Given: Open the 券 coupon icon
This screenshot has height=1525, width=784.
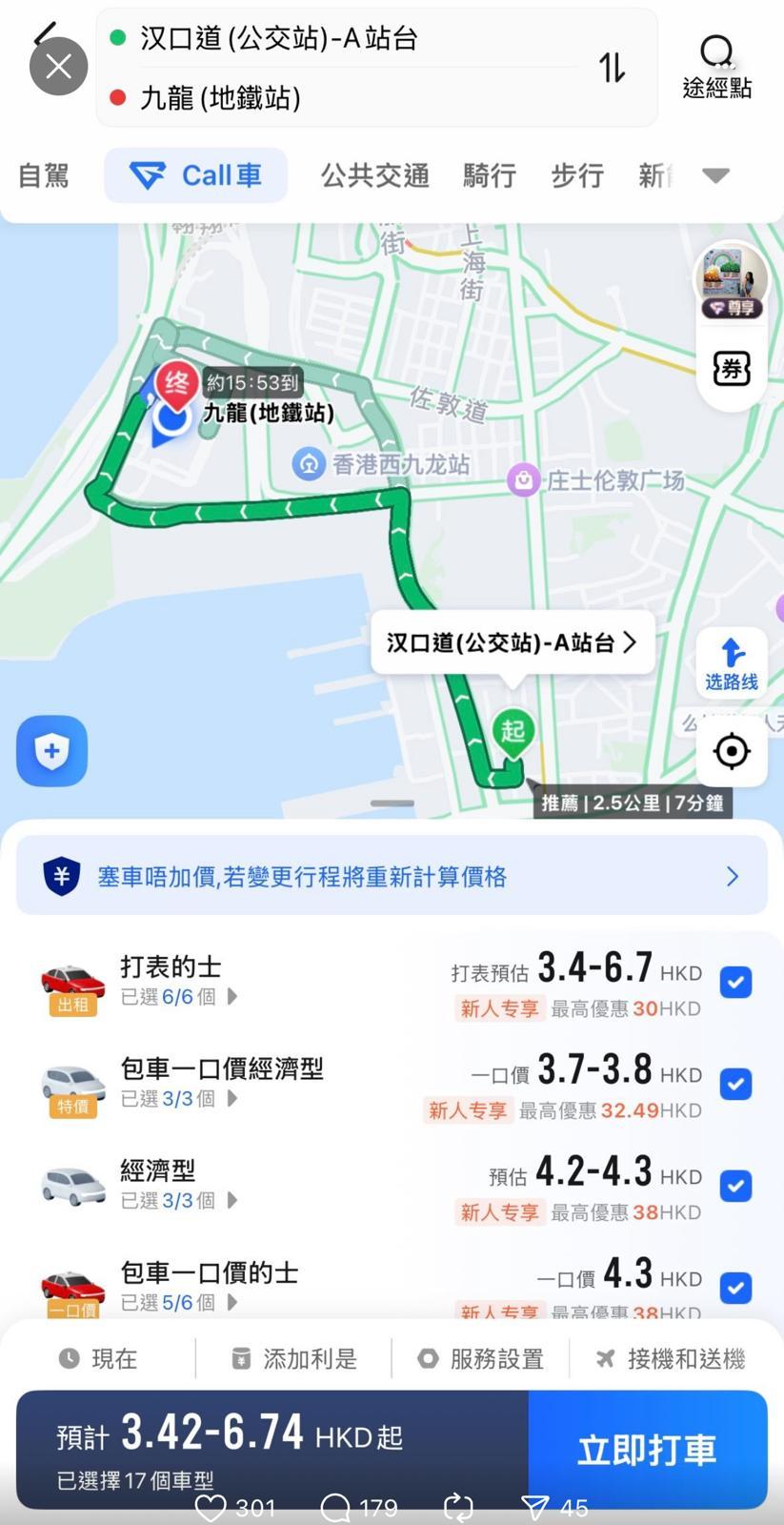Looking at the screenshot, I should (732, 368).
